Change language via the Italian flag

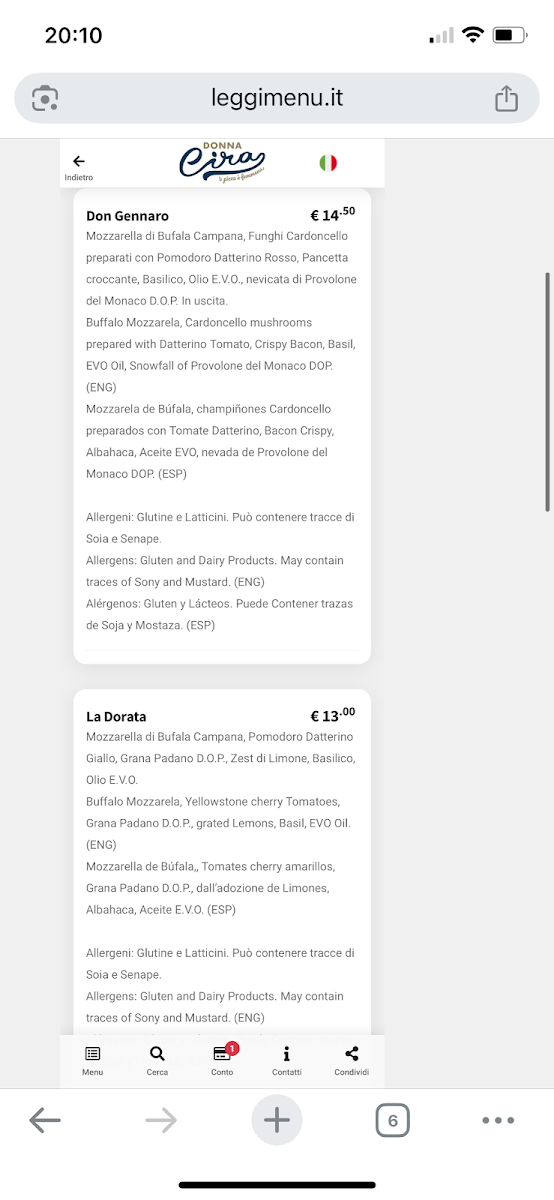point(328,163)
